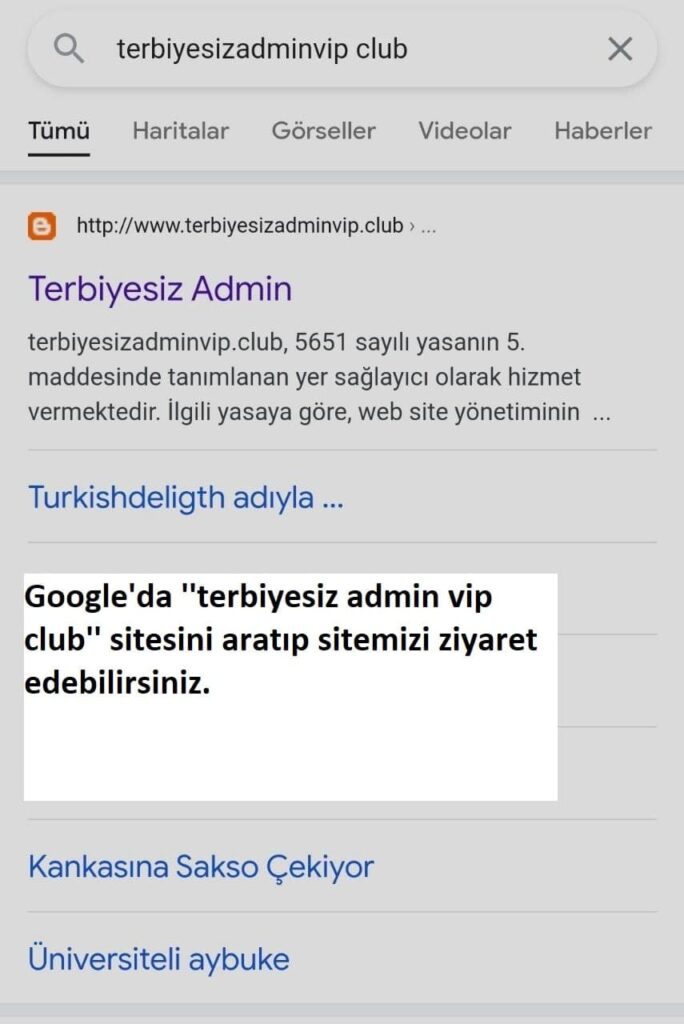Open the Üniversiteli aybuke sitelink
The image size is (684, 1024).
[x=159, y=959]
